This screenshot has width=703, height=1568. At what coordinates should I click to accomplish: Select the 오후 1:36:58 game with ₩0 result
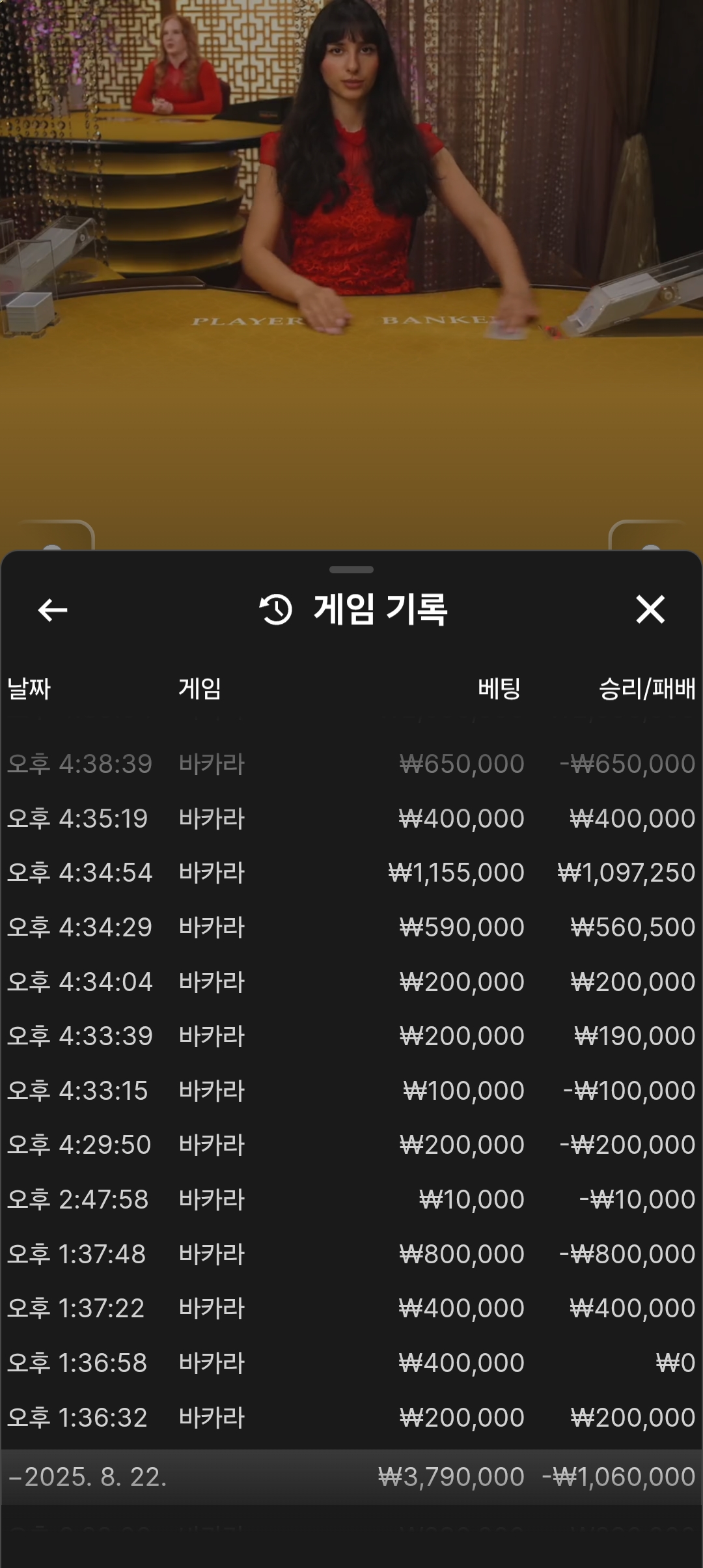(351, 1363)
